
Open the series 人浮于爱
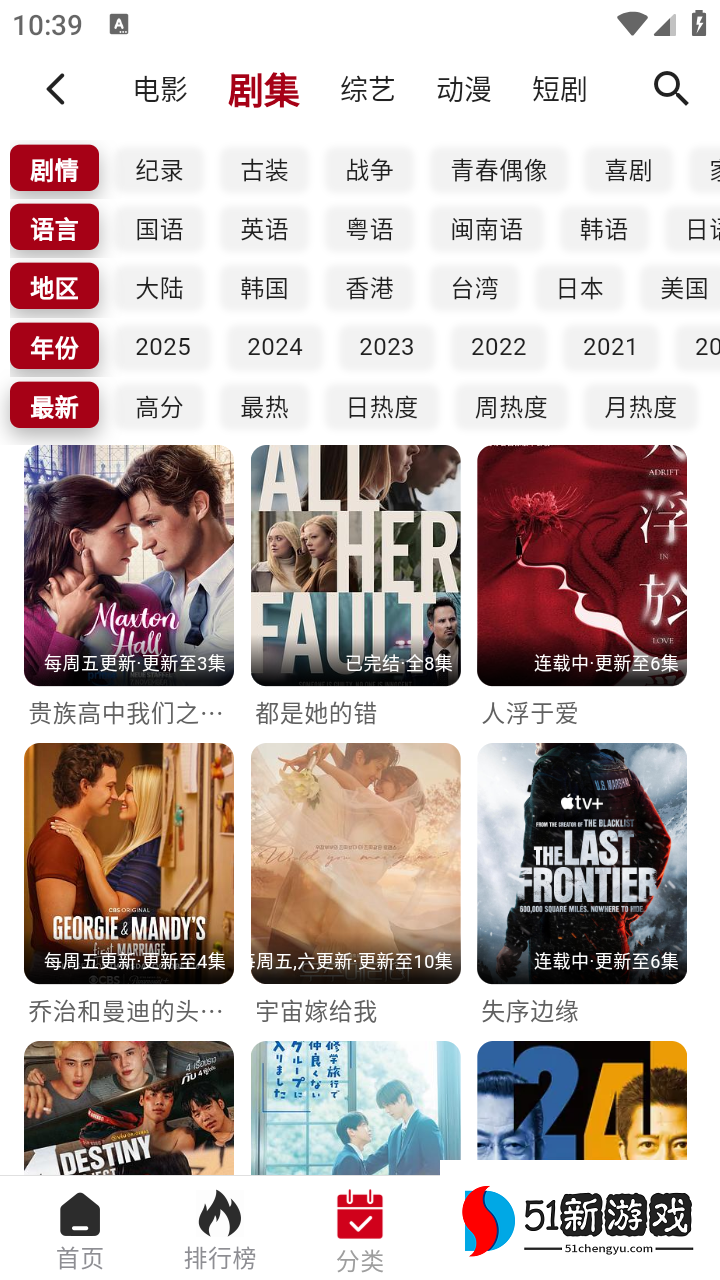point(581,566)
